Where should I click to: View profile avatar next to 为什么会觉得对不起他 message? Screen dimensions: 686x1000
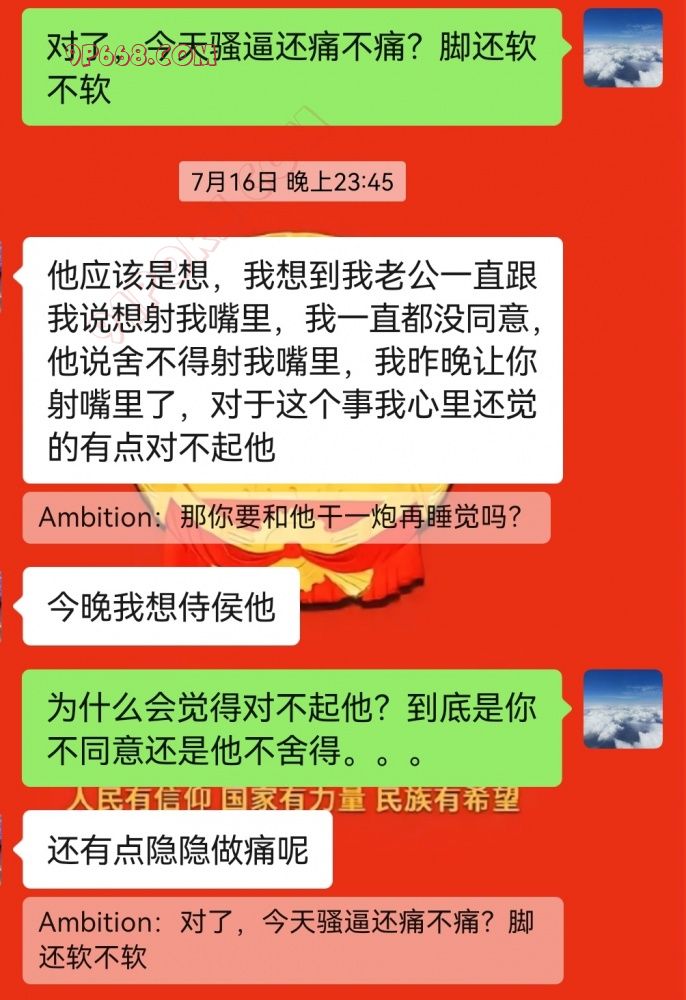622,708
